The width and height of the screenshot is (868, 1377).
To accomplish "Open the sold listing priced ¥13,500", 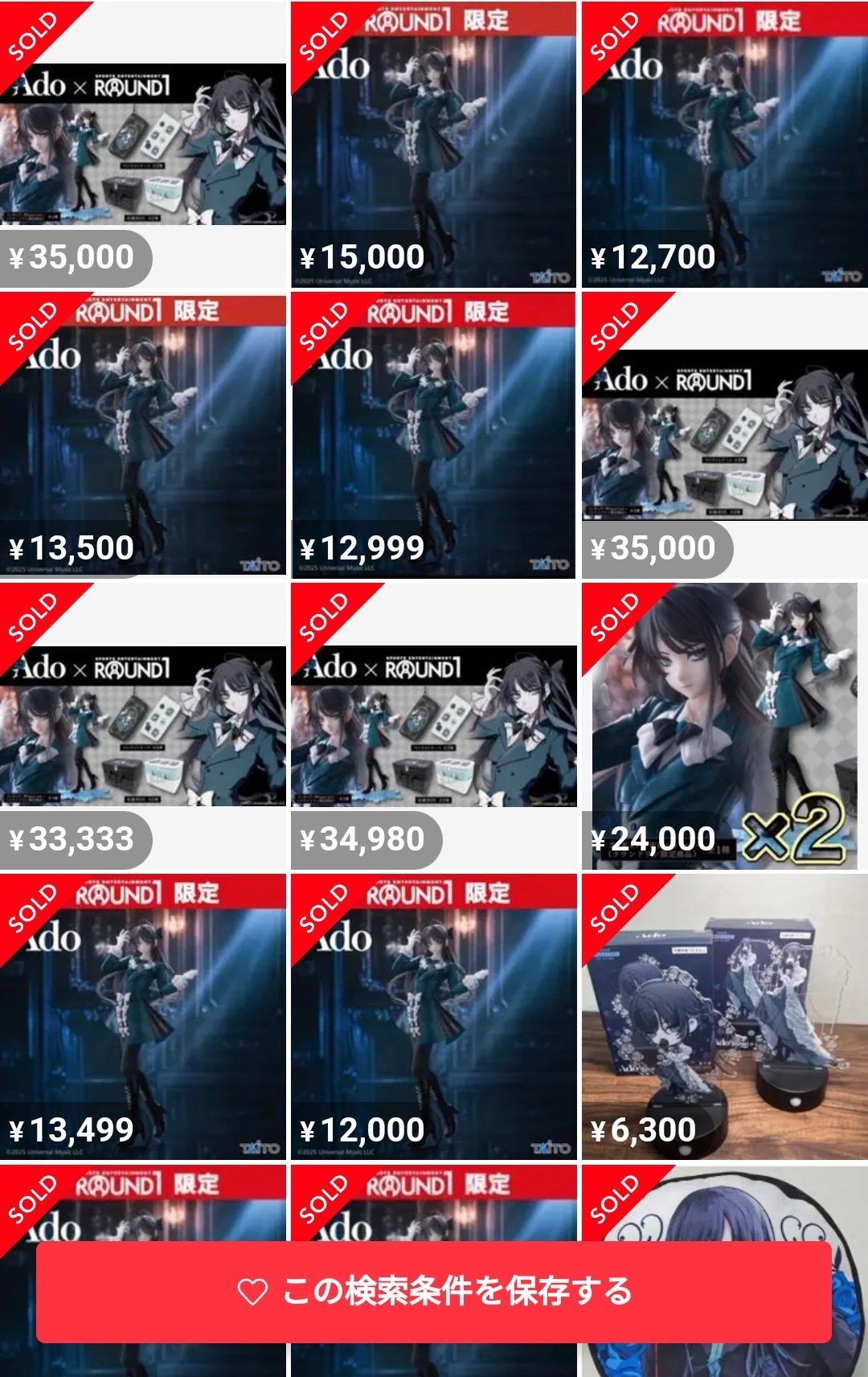I will 143,434.
